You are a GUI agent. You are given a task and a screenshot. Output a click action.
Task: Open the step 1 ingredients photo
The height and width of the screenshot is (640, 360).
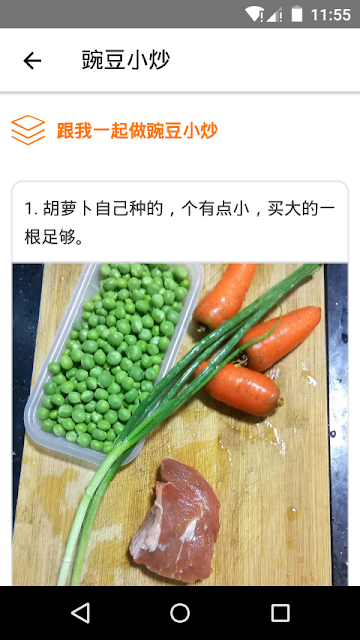click(180, 424)
